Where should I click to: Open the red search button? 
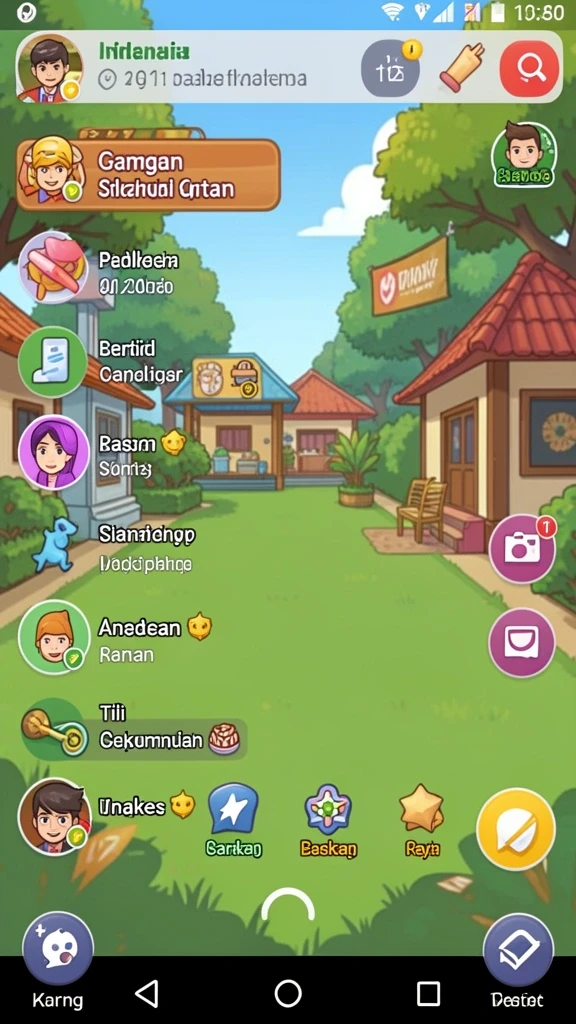point(529,68)
